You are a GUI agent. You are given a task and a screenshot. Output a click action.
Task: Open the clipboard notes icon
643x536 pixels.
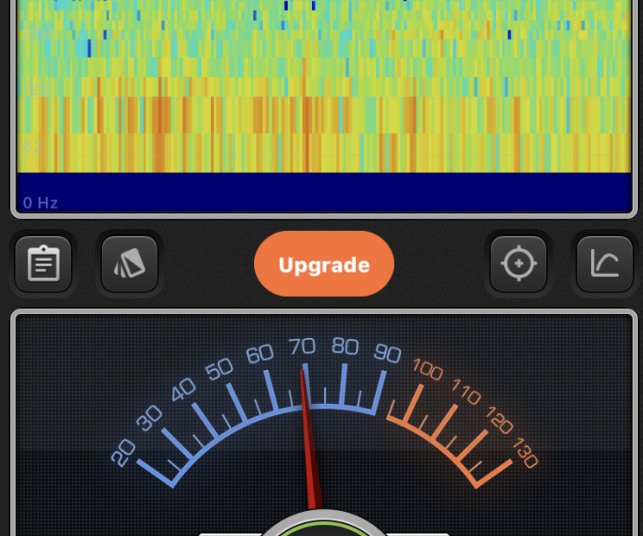click(43, 264)
